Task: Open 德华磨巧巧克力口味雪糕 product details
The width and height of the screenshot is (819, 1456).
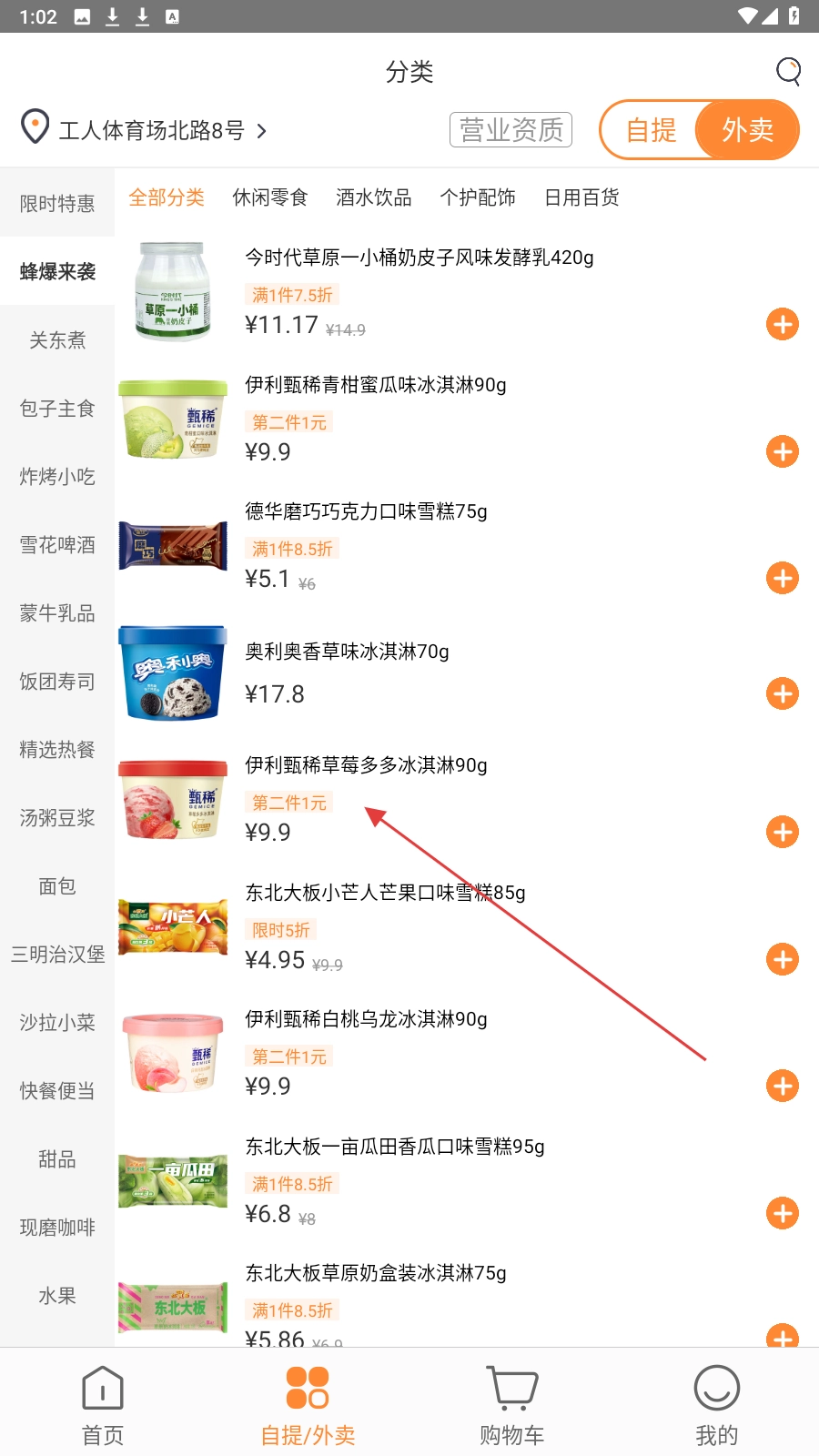Action: tap(366, 511)
